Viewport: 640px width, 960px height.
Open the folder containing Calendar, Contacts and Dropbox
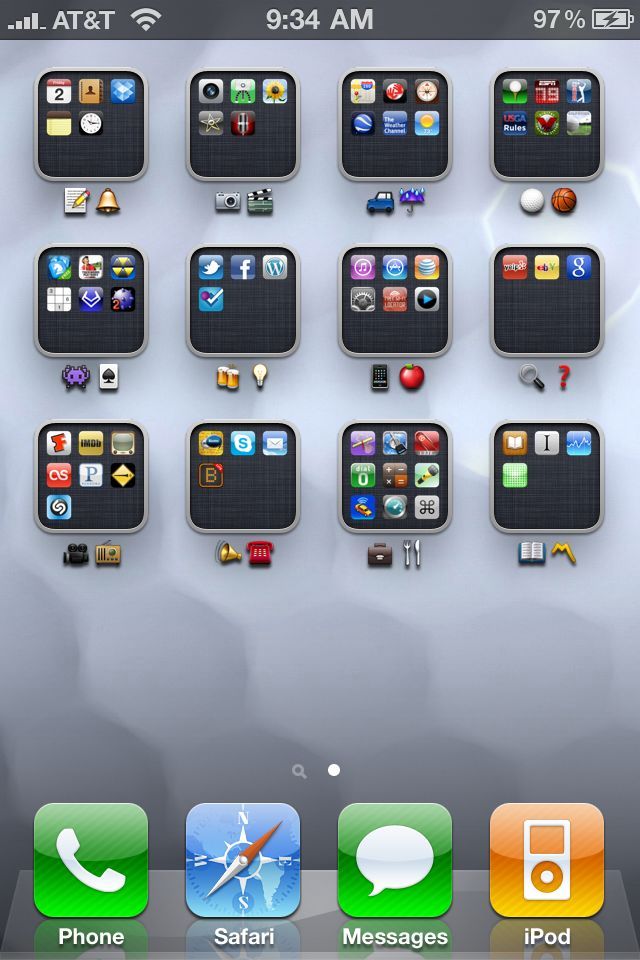click(91, 124)
